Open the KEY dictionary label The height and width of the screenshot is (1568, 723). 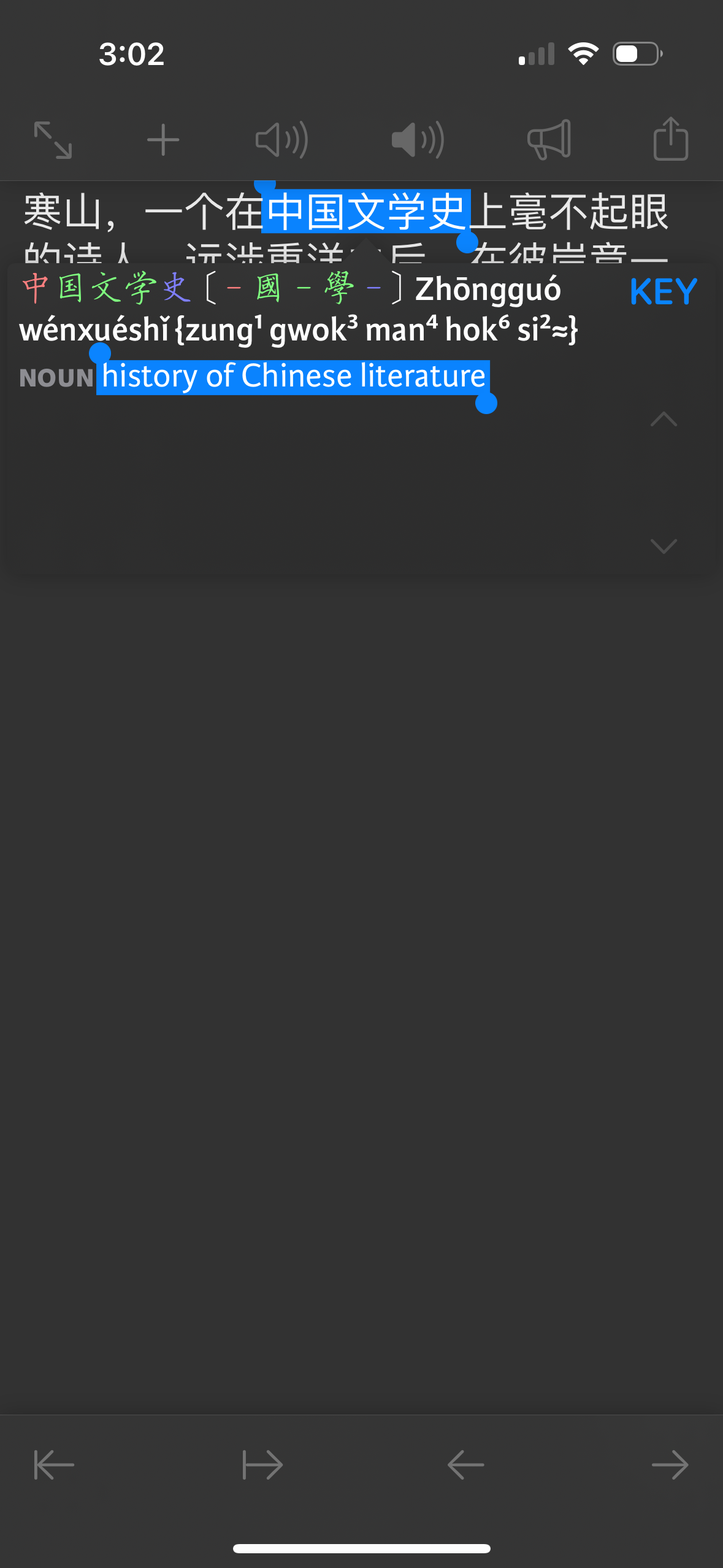[663, 291]
